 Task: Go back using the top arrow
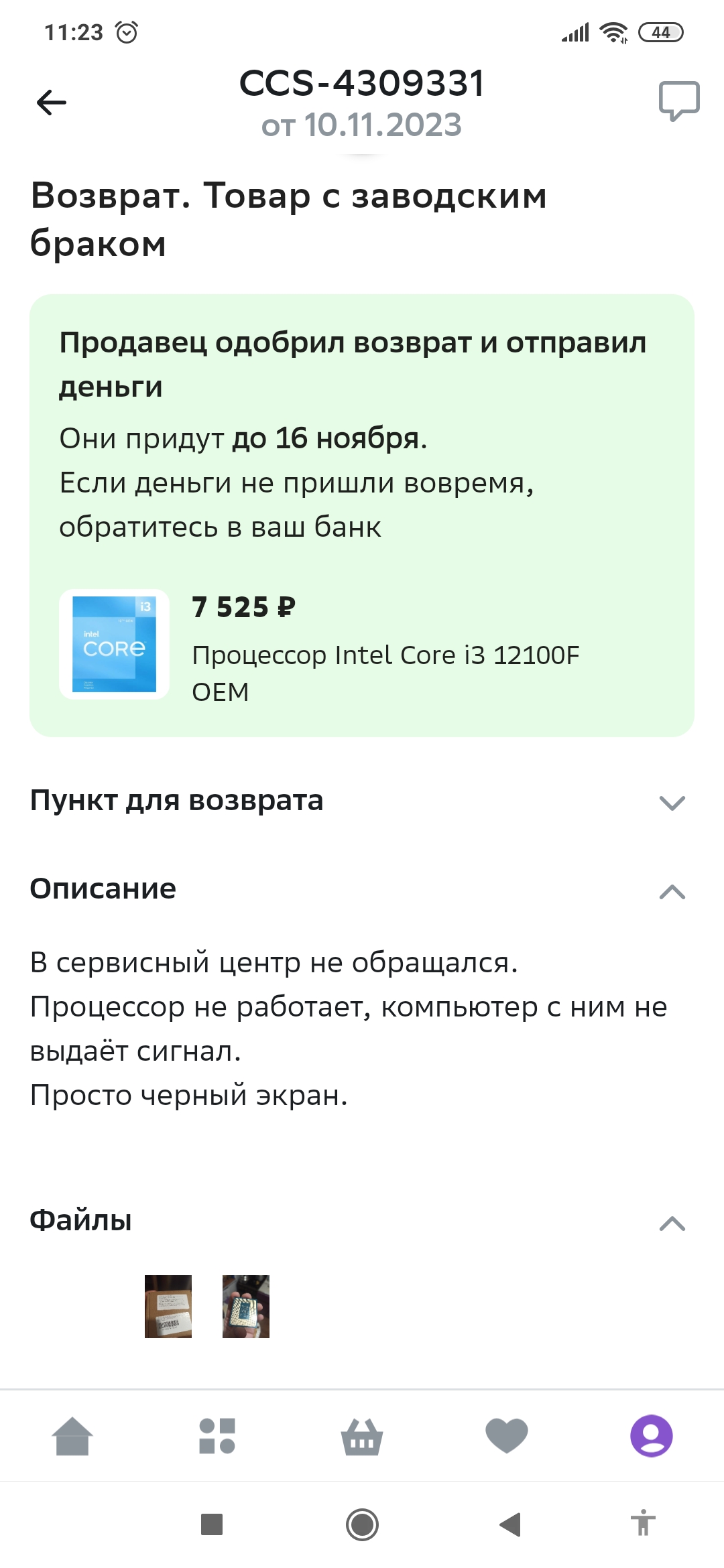tap(51, 103)
